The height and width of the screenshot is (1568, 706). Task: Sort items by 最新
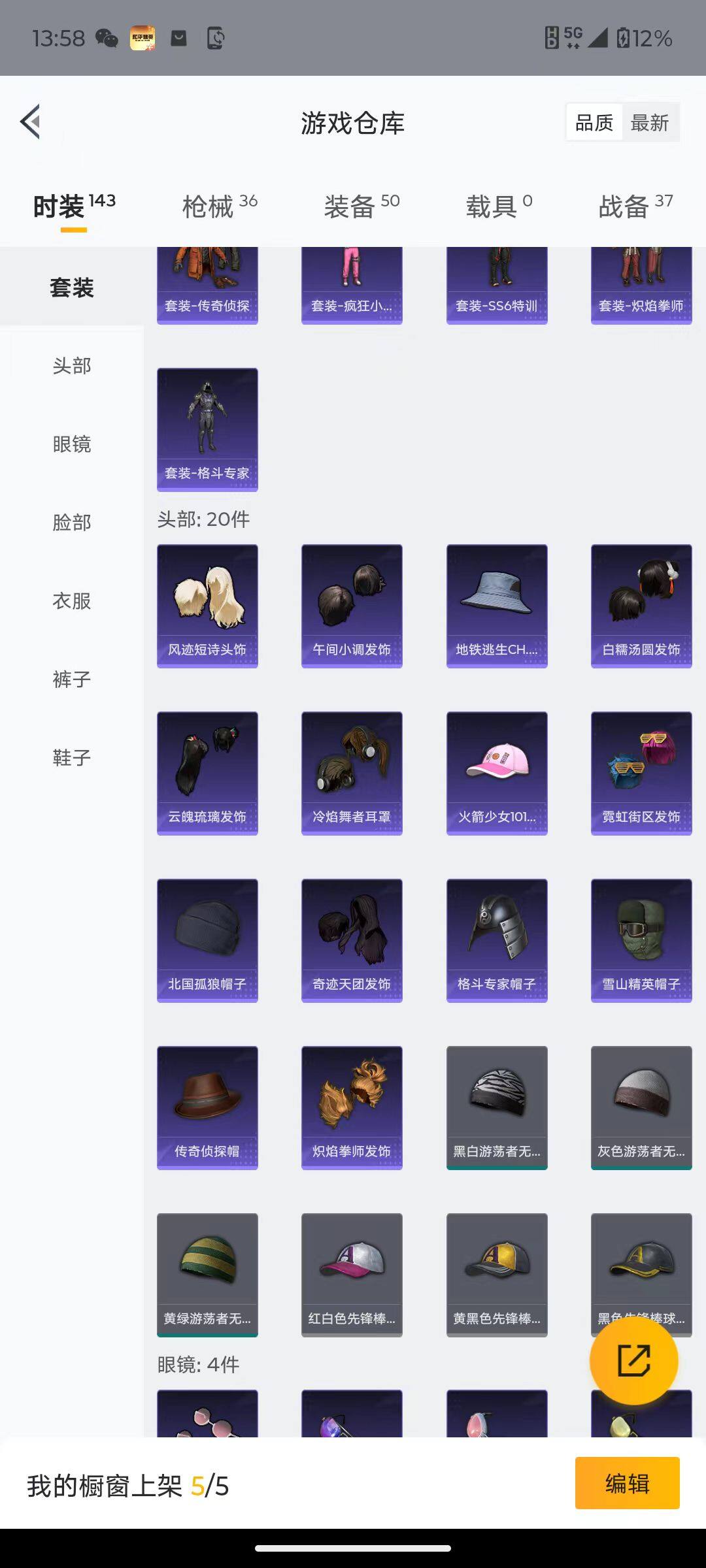(x=649, y=122)
